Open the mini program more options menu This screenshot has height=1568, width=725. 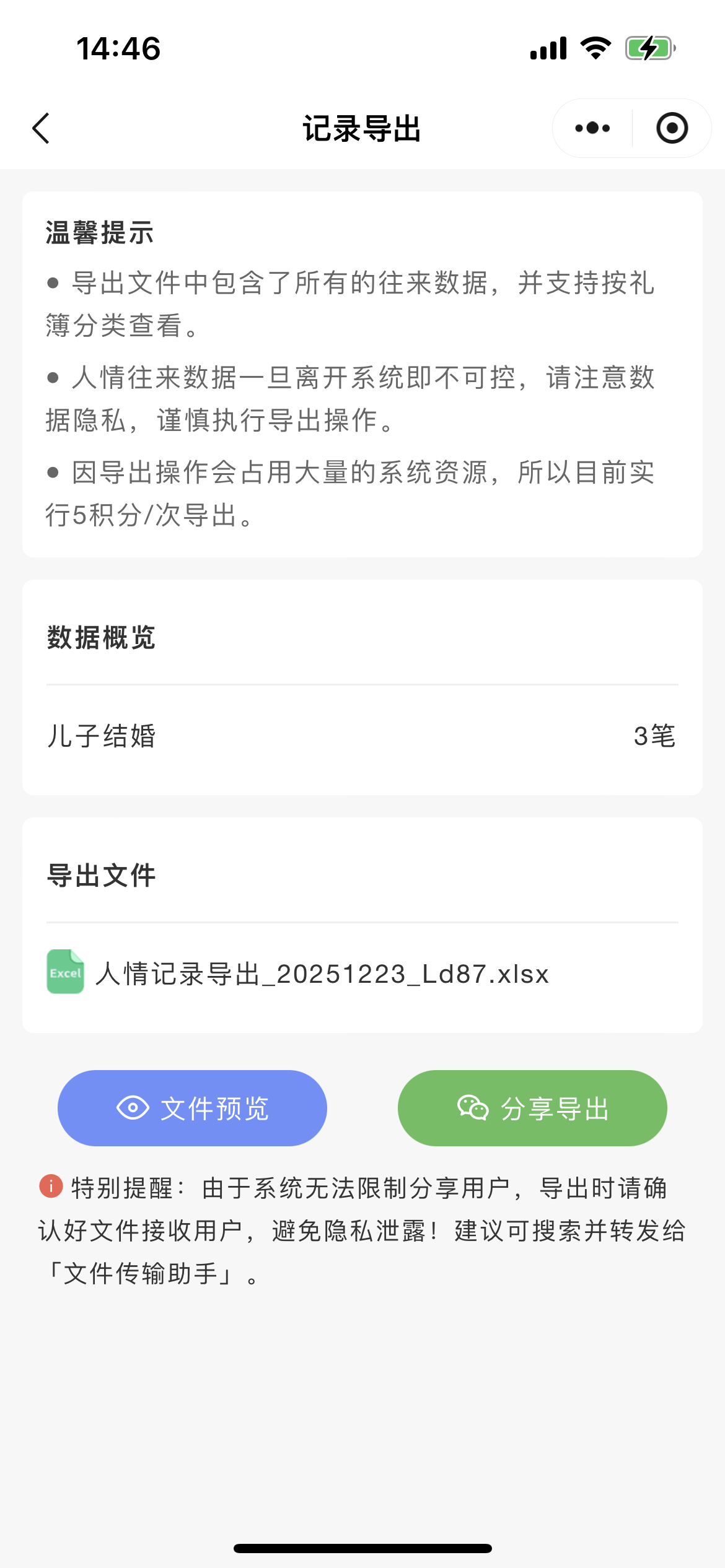click(x=592, y=129)
